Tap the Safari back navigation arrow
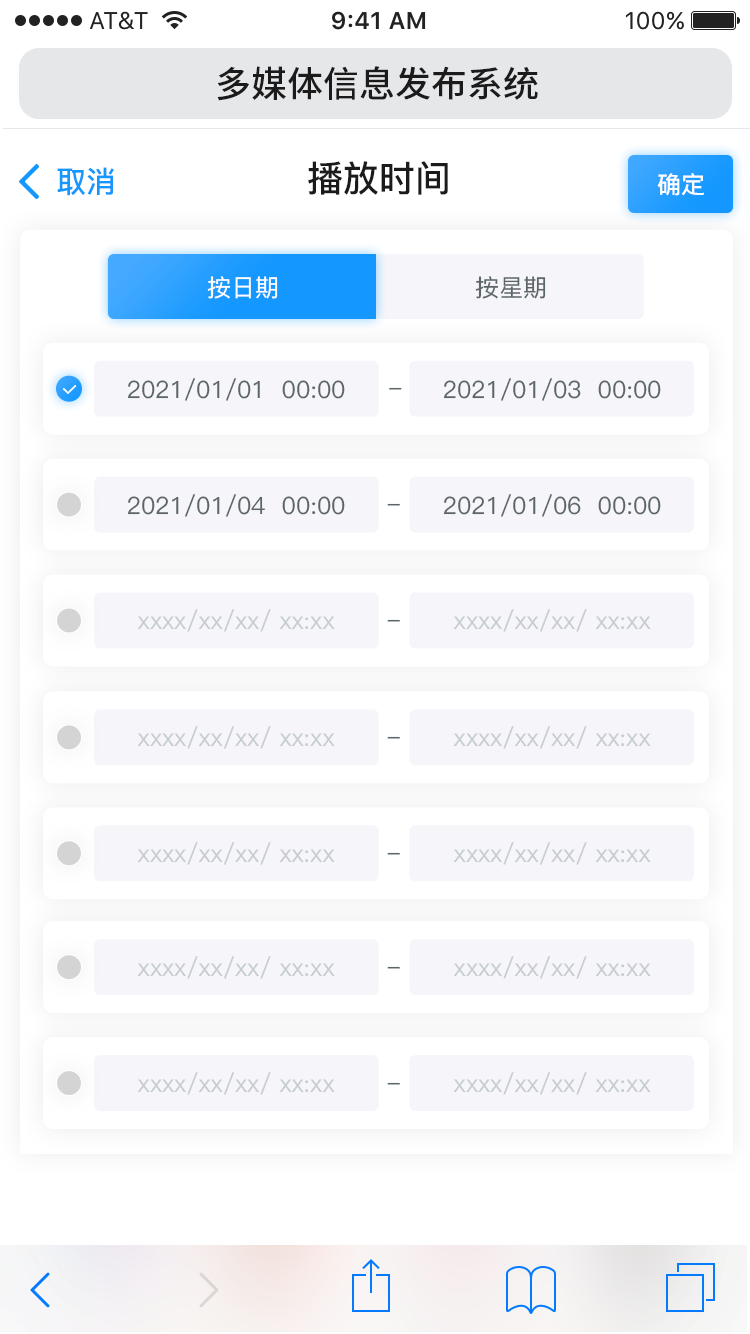 (40, 1290)
